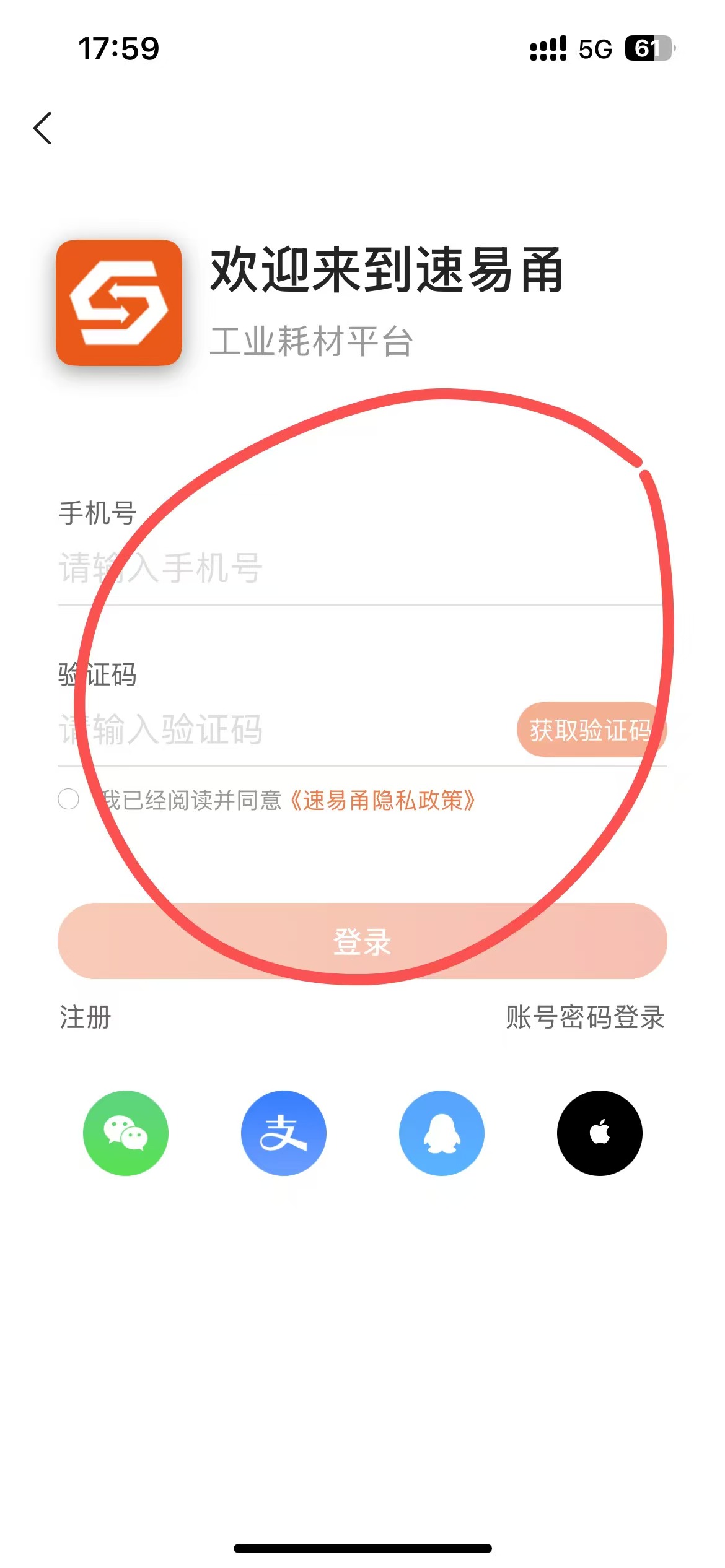Log in with QQ
The width and height of the screenshot is (725, 1568).
(x=442, y=1133)
